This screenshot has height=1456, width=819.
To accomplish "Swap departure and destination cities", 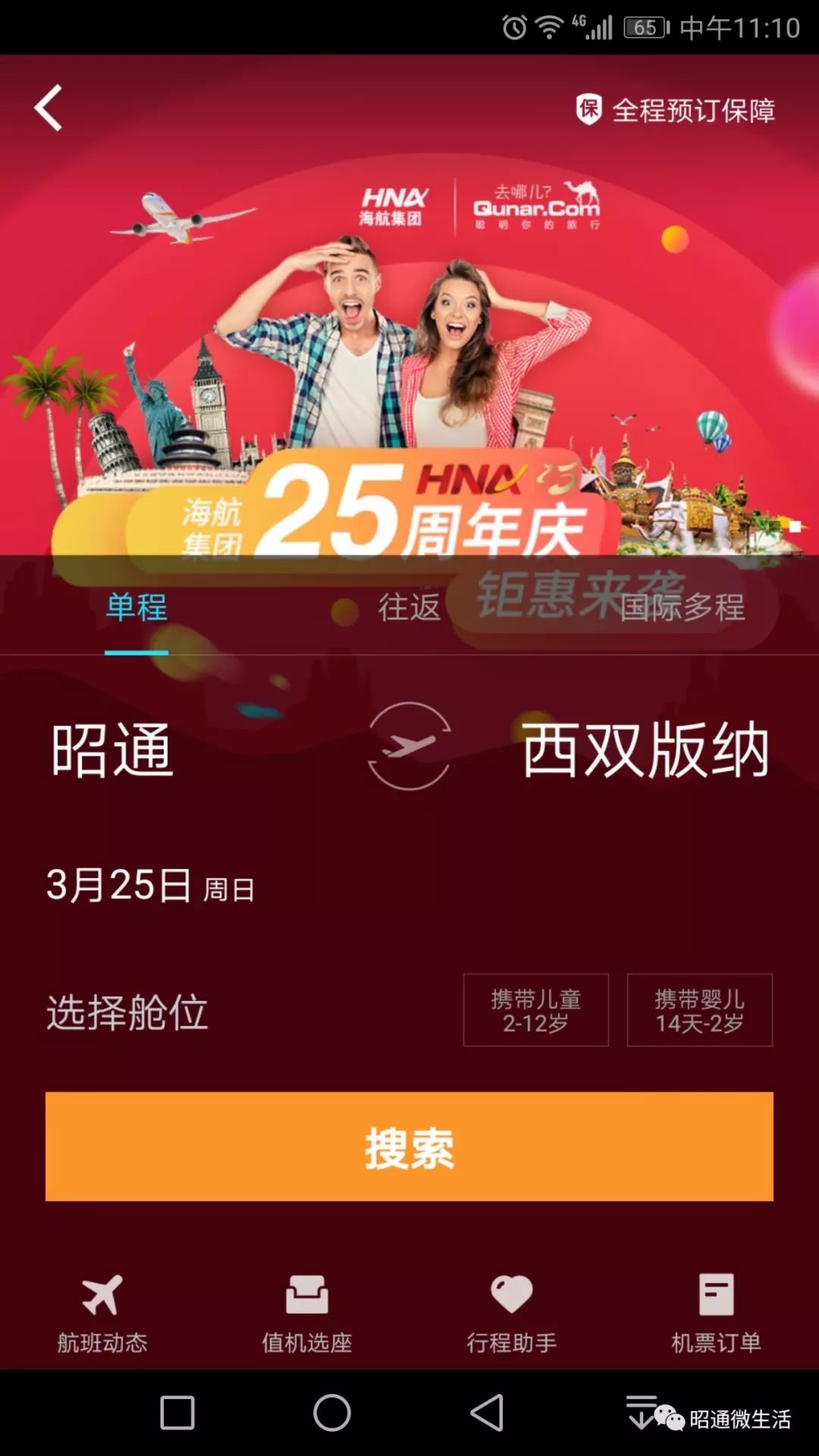I will pyautogui.click(x=409, y=746).
